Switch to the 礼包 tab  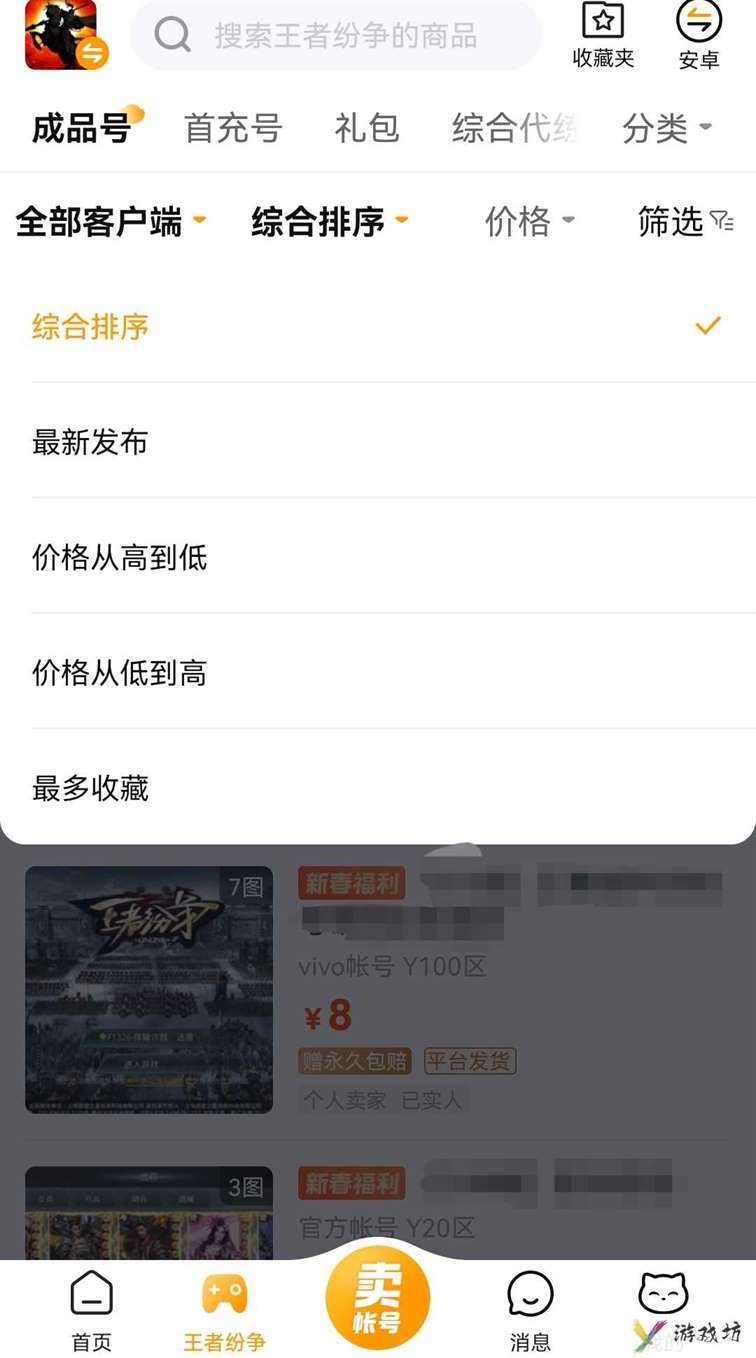[x=367, y=128]
